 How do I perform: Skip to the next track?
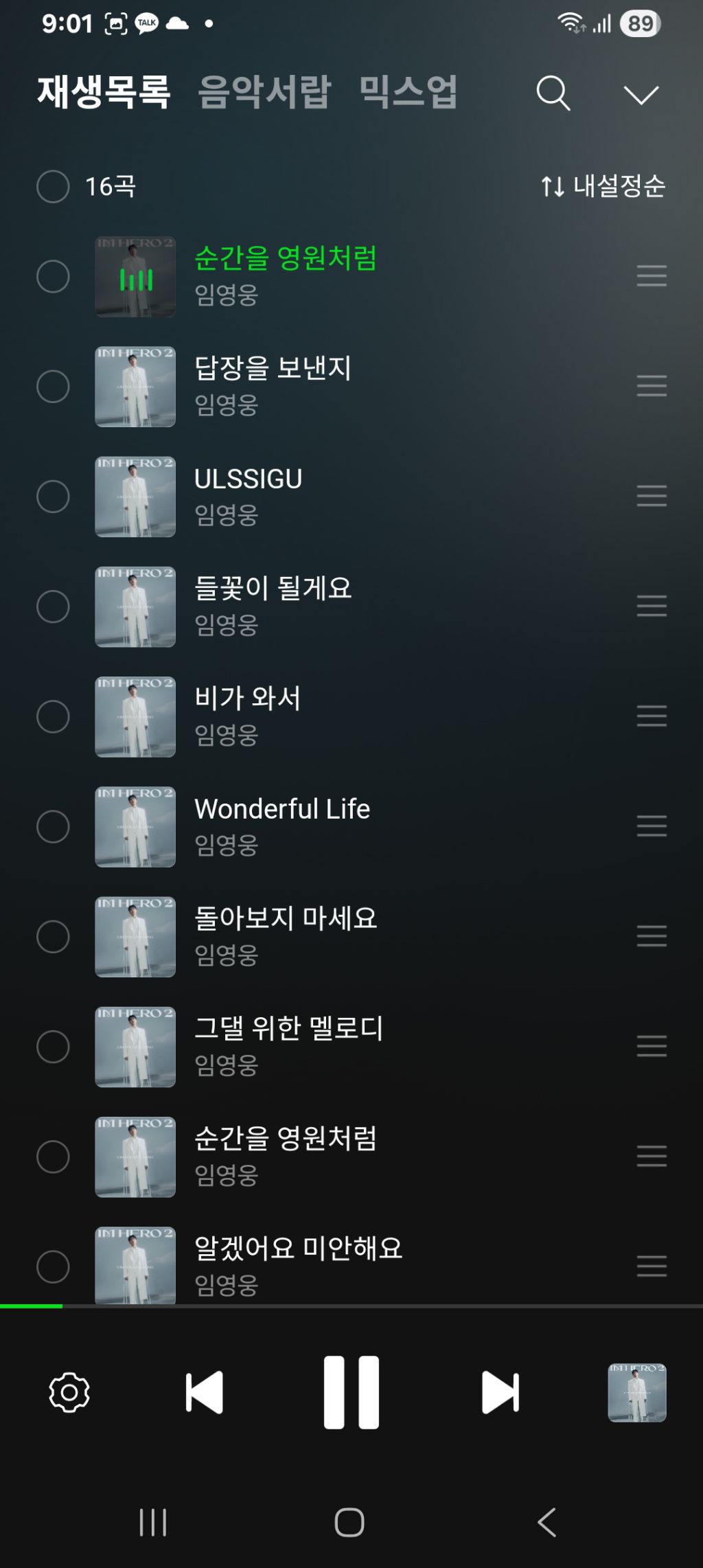pos(500,1393)
